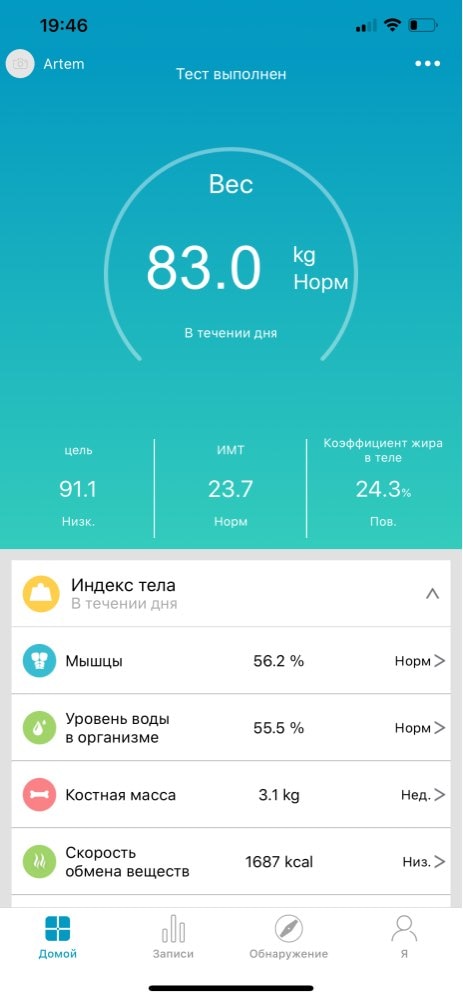Open Уровень воды в организме details
Image resolution: width=463 pixels, height=1000 pixels.
tap(231, 728)
